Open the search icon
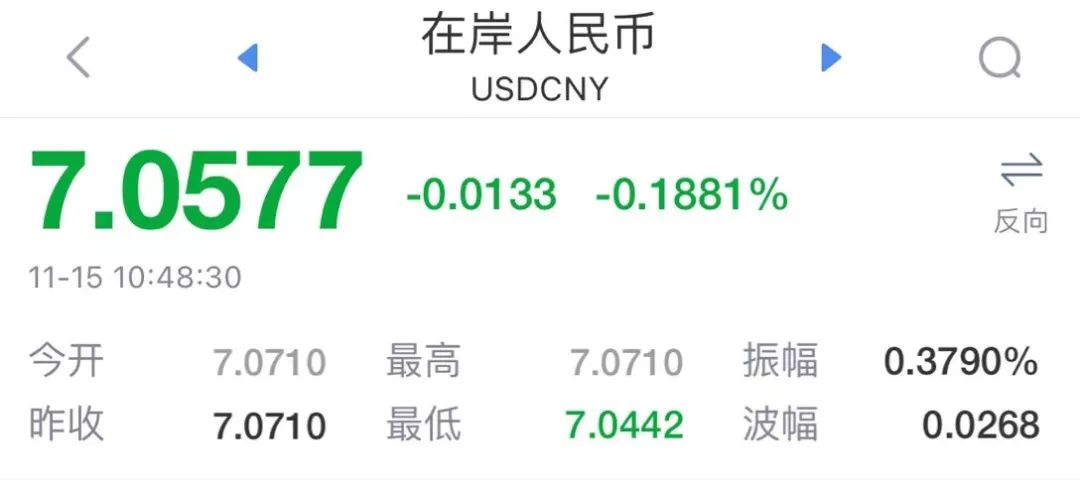 pyautogui.click(x=999, y=59)
